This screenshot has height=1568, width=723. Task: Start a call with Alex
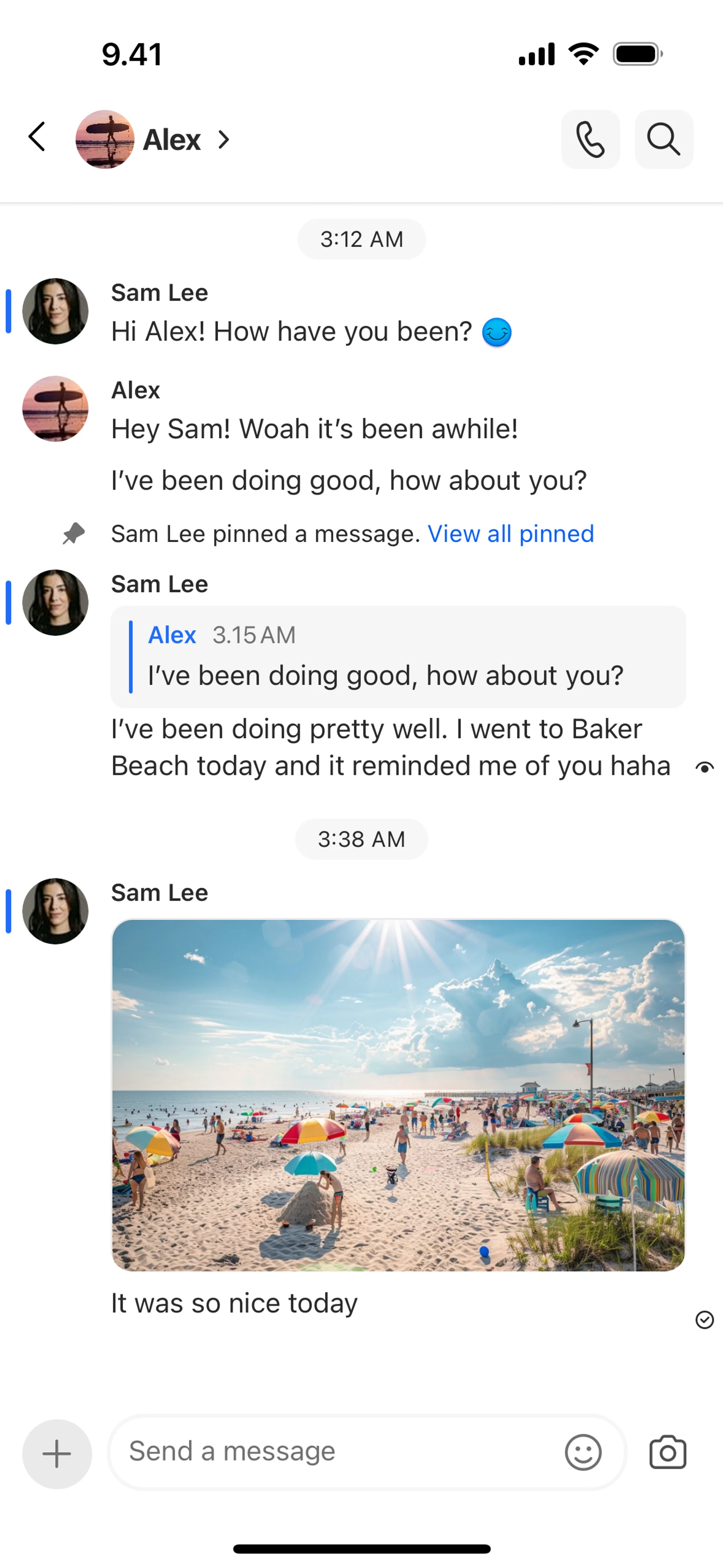point(590,139)
